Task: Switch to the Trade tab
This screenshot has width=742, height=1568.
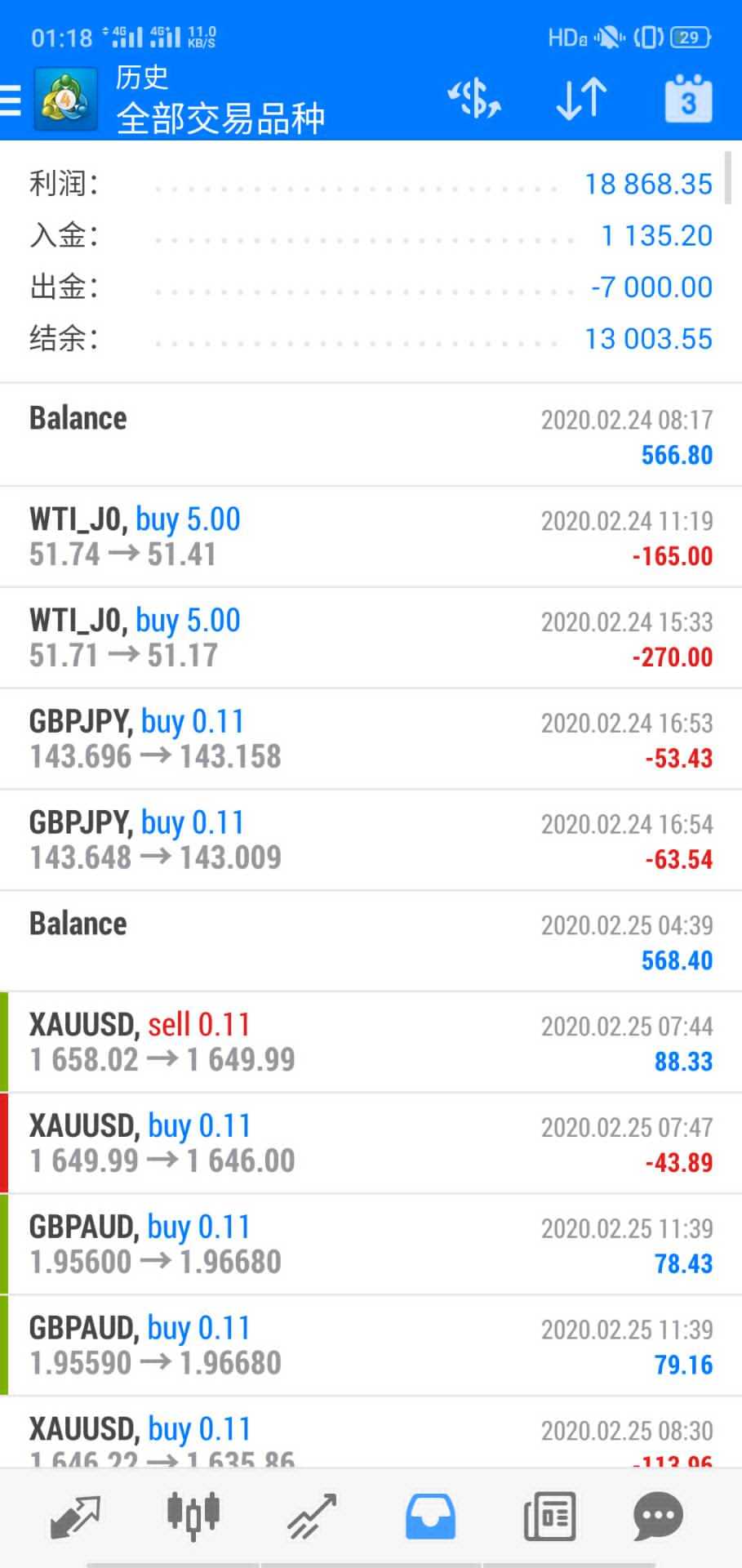Action: click(312, 1517)
